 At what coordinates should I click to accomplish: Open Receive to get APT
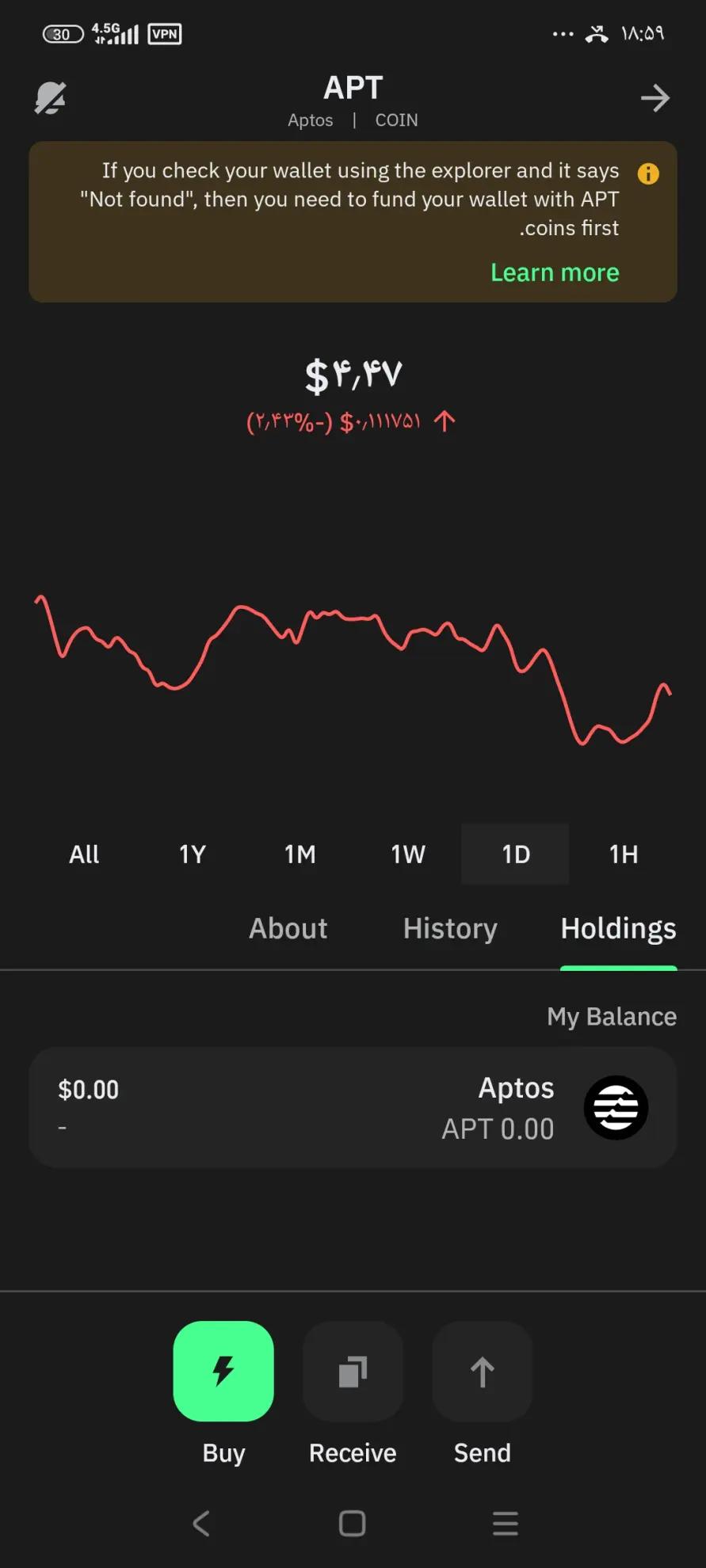353,1371
